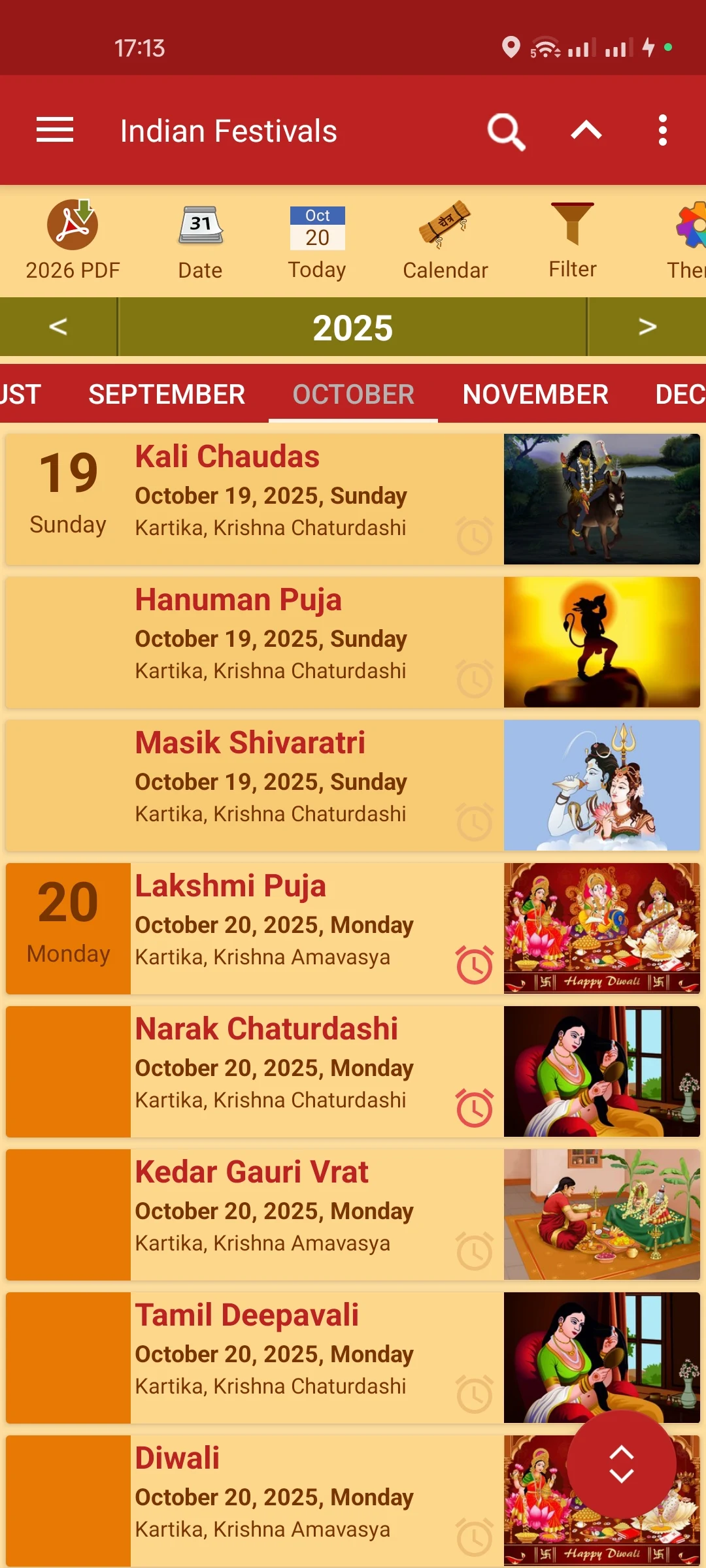
Task: Open the Calendar view
Action: [445, 240]
